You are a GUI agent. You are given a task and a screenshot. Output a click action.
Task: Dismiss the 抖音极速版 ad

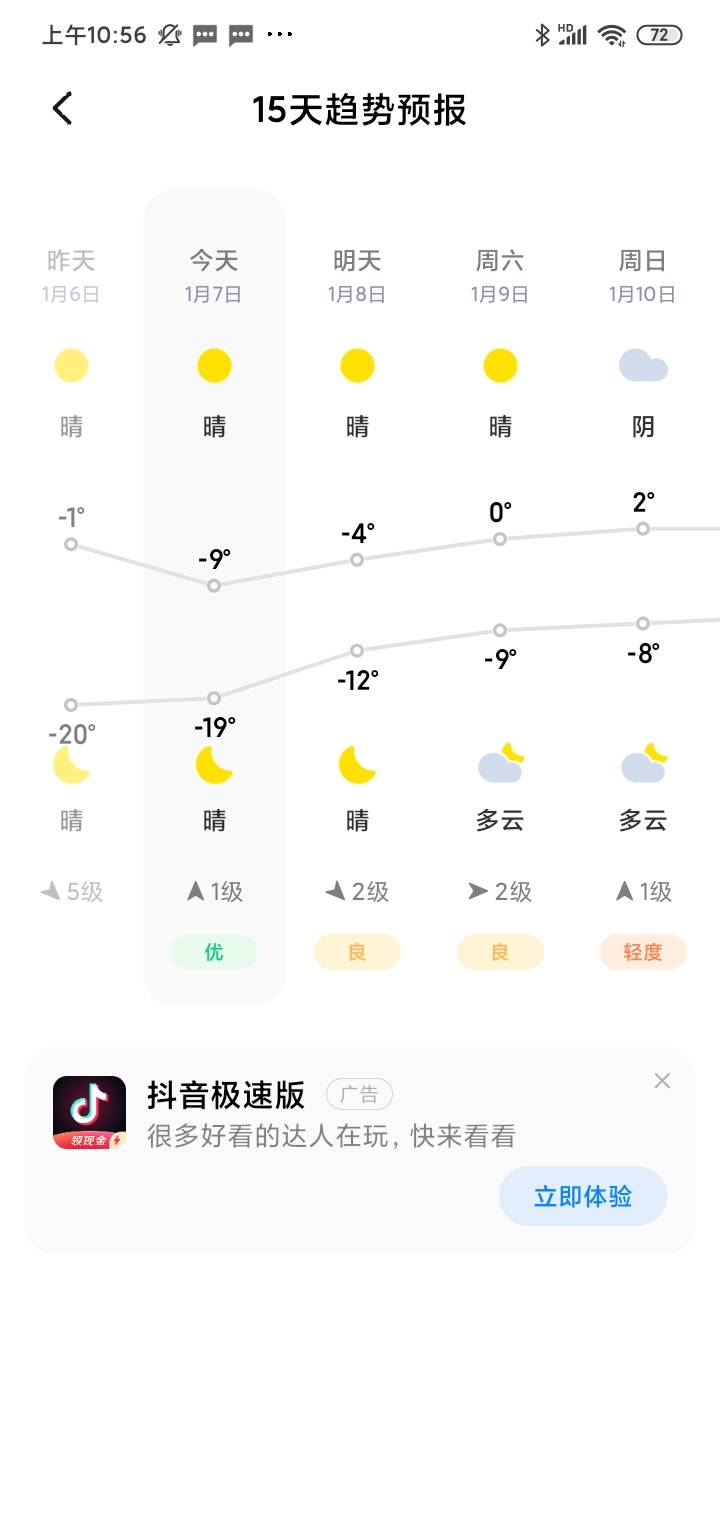click(x=662, y=1080)
